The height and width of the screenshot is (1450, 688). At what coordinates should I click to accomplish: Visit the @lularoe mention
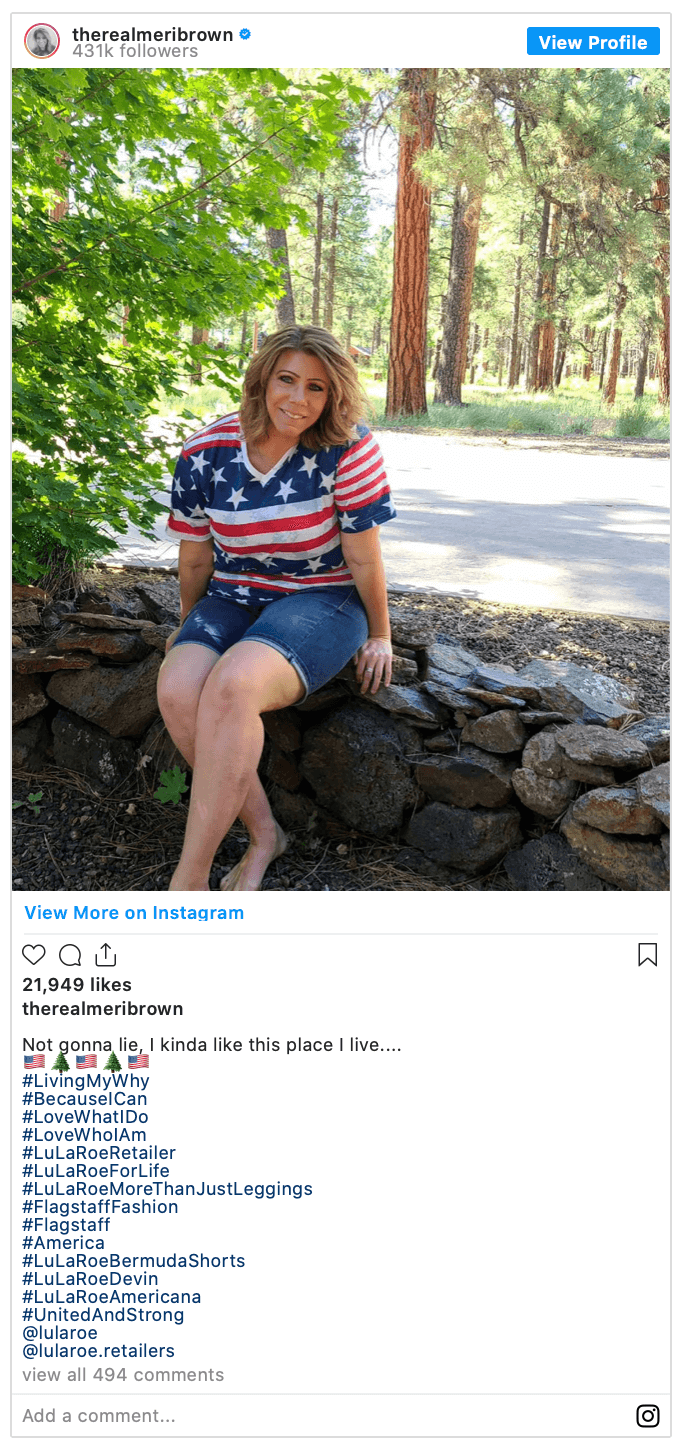[x=60, y=1333]
